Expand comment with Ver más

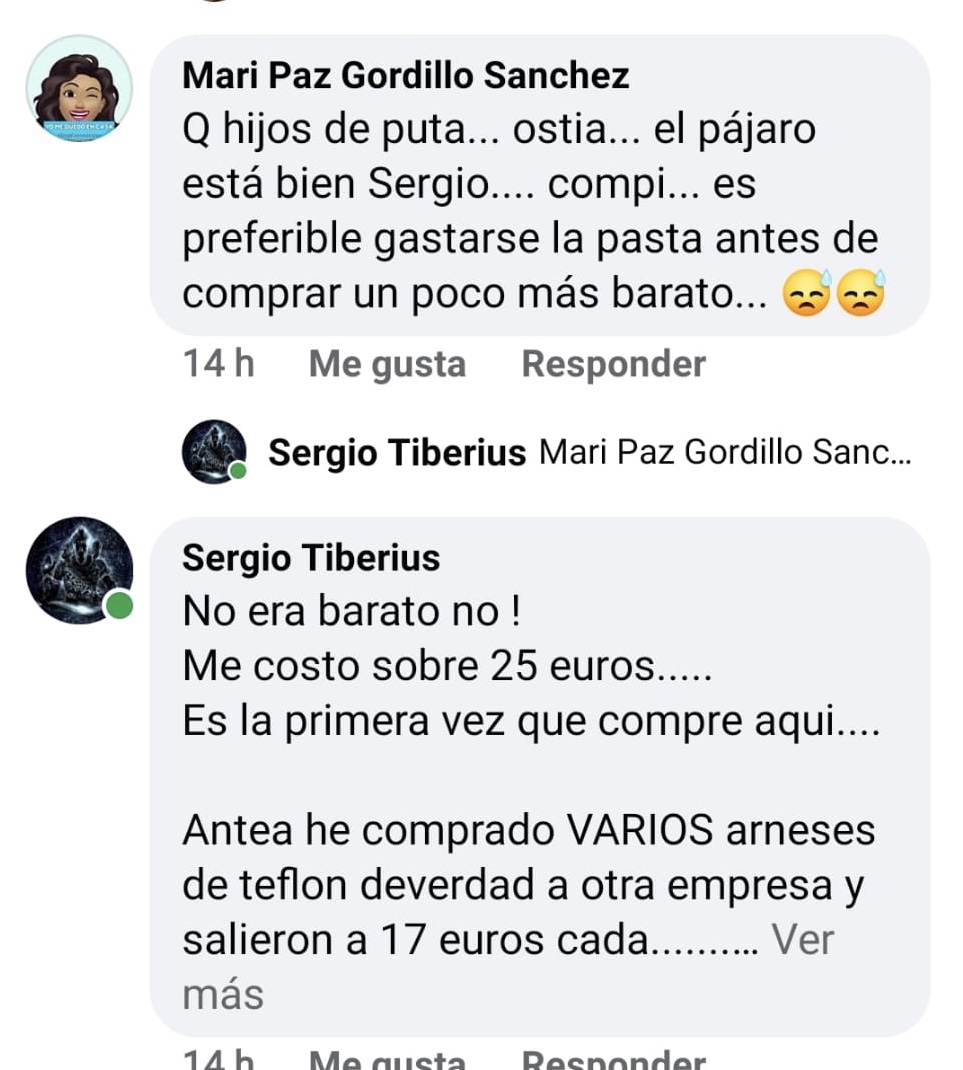(802, 939)
